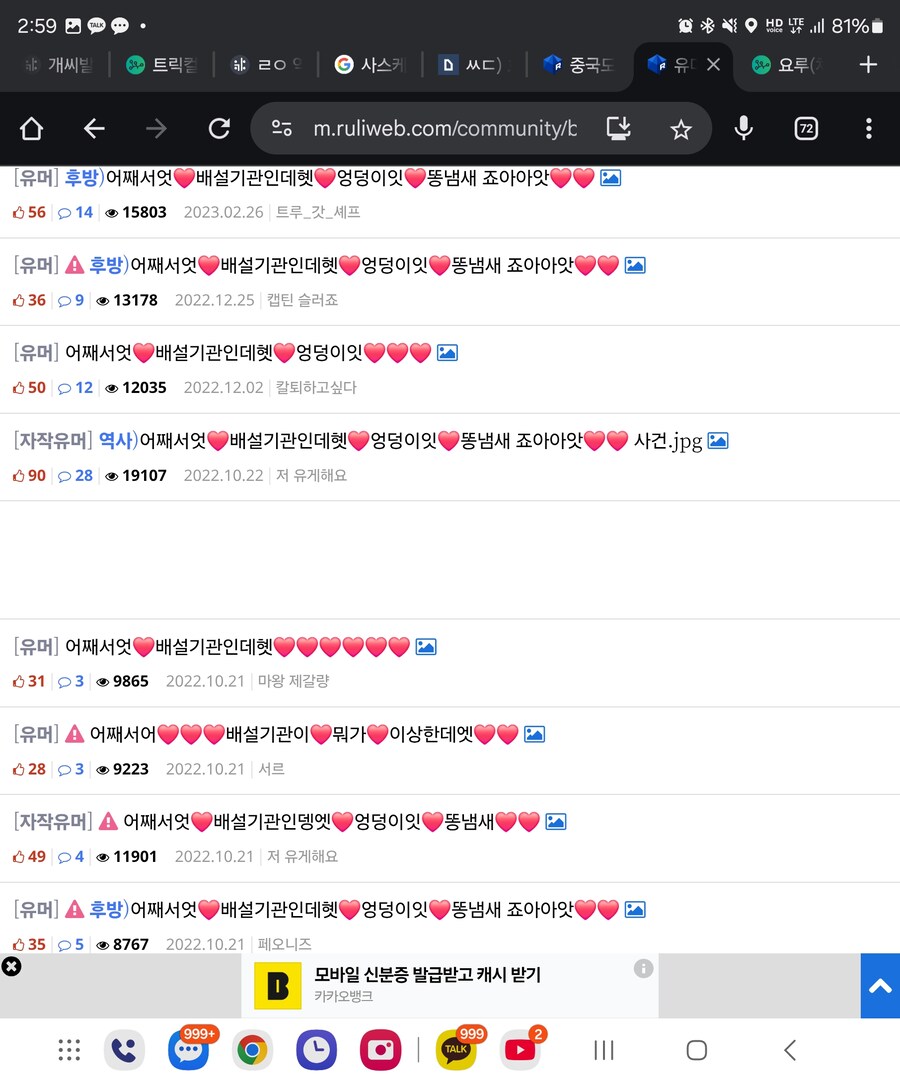
Task: Start voice search with microphone
Action: (743, 128)
